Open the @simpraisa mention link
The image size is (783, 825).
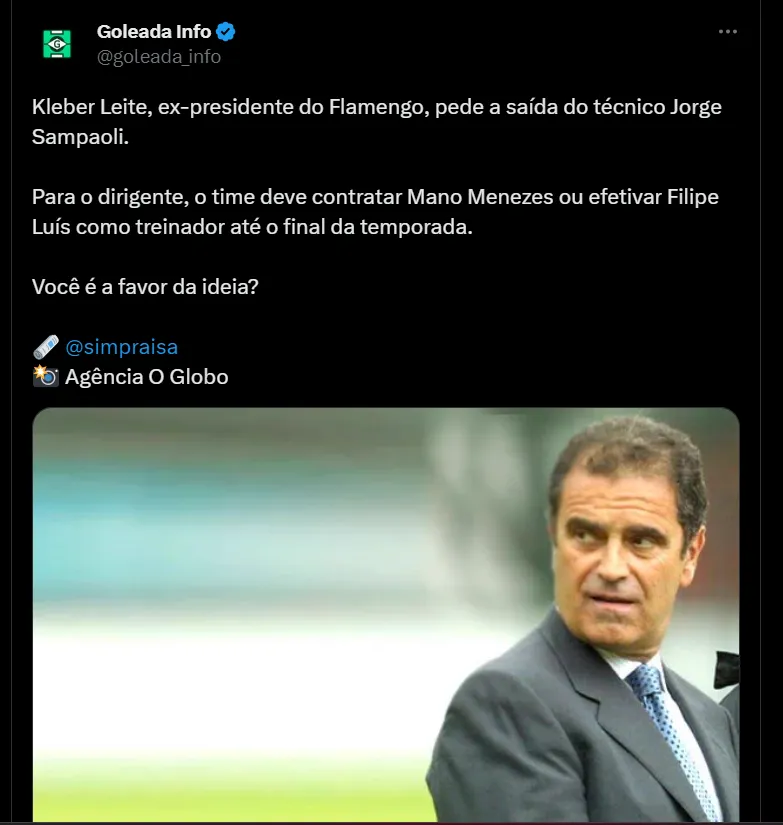point(121,347)
